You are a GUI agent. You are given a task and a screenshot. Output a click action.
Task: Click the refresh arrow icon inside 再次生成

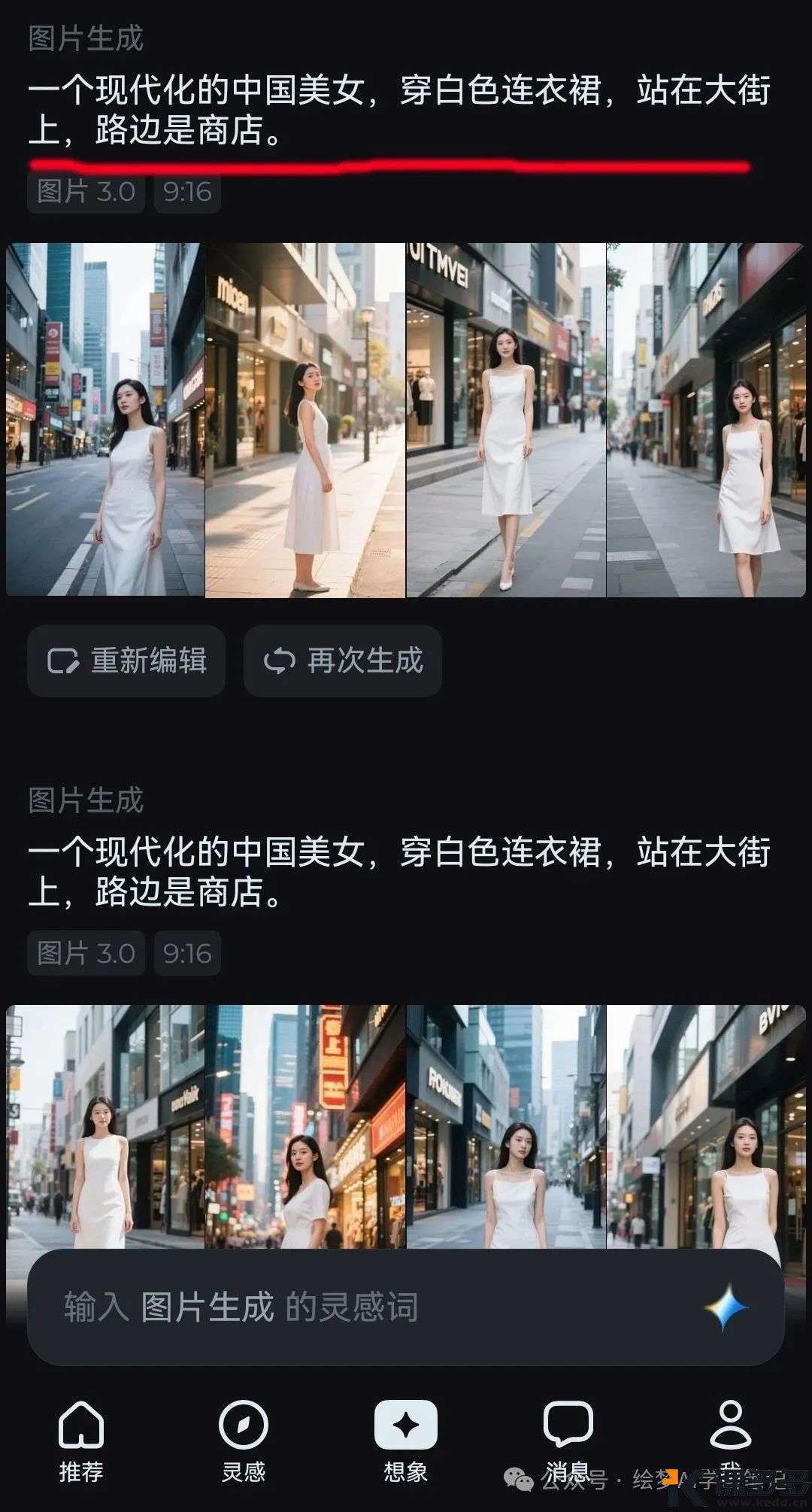click(280, 662)
